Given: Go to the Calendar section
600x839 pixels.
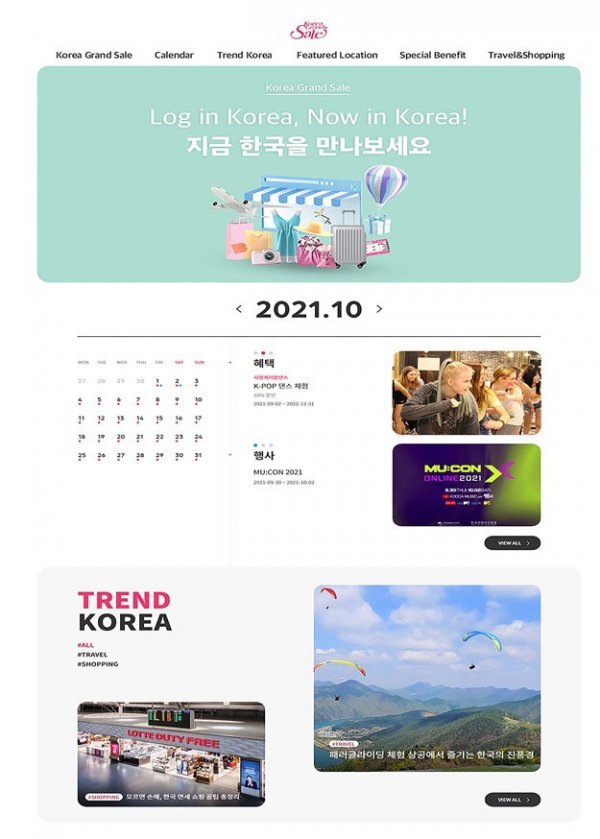Looking at the screenshot, I should [x=174, y=55].
